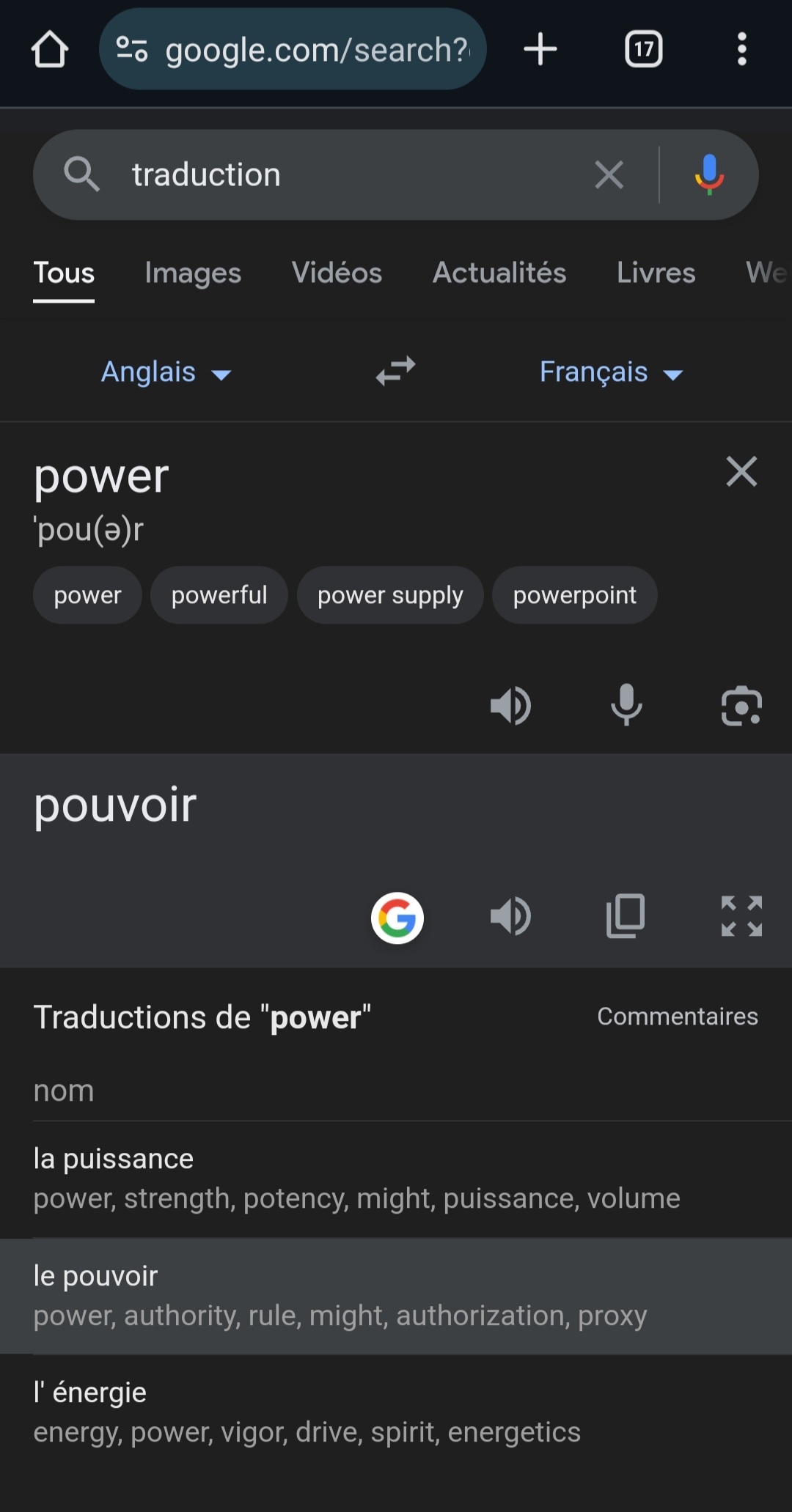Open the Commentaires feedback link

click(x=677, y=1017)
